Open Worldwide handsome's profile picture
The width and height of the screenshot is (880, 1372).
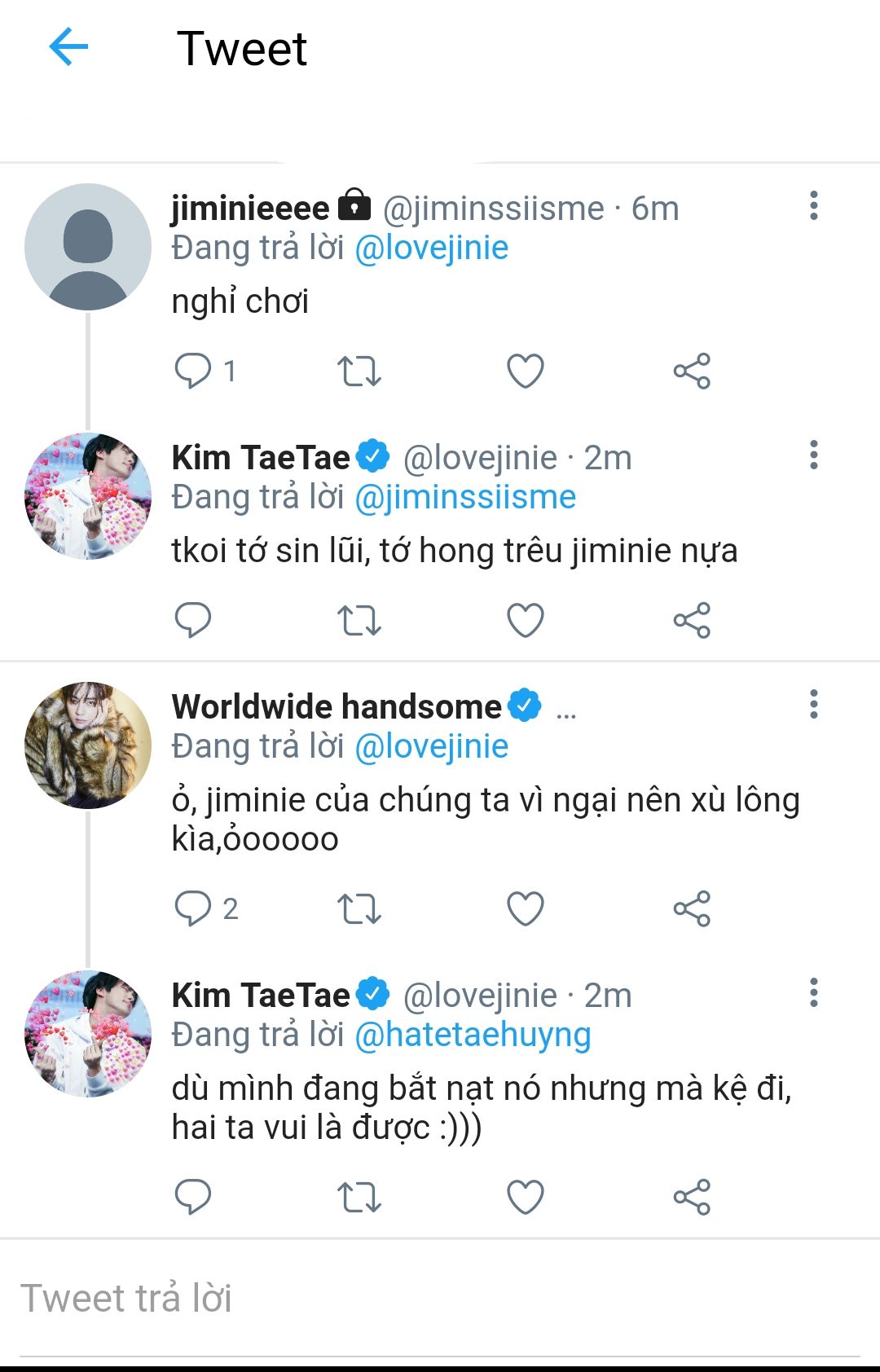[88, 745]
